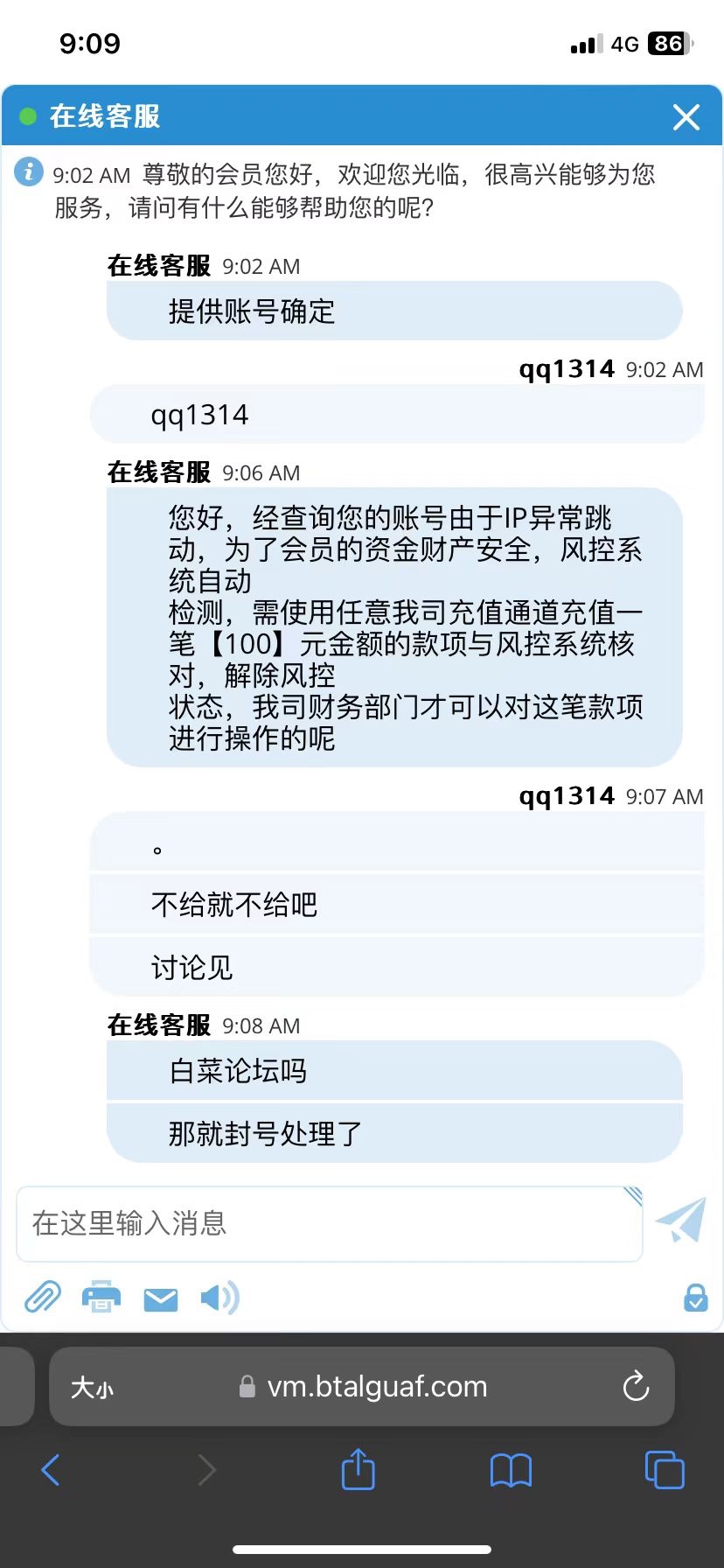Attach a file with the paperclip icon
The height and width of the screenshot is (1568, 724).
coord(42,1297)
